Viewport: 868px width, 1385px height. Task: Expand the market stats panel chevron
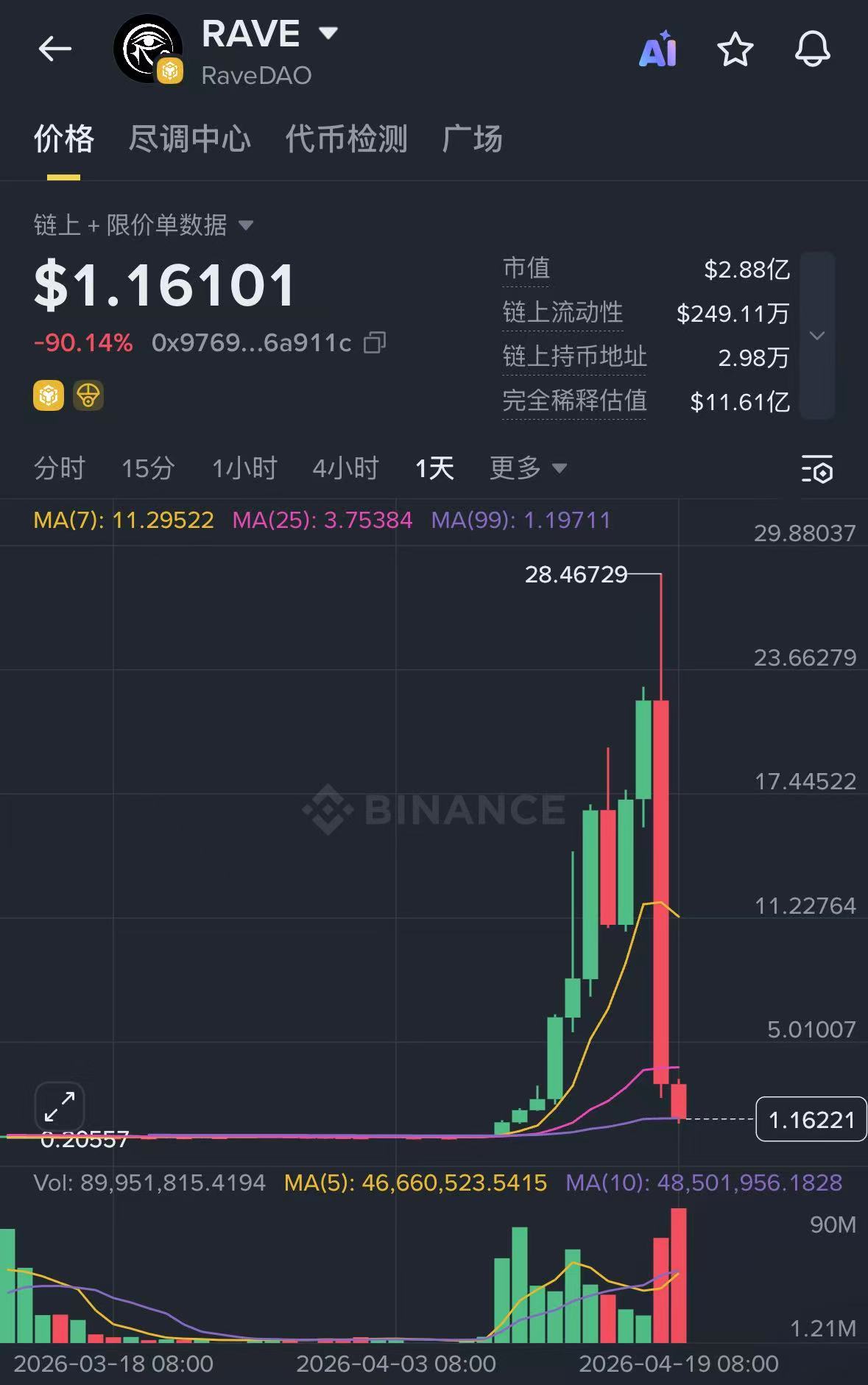pos(816,336)
